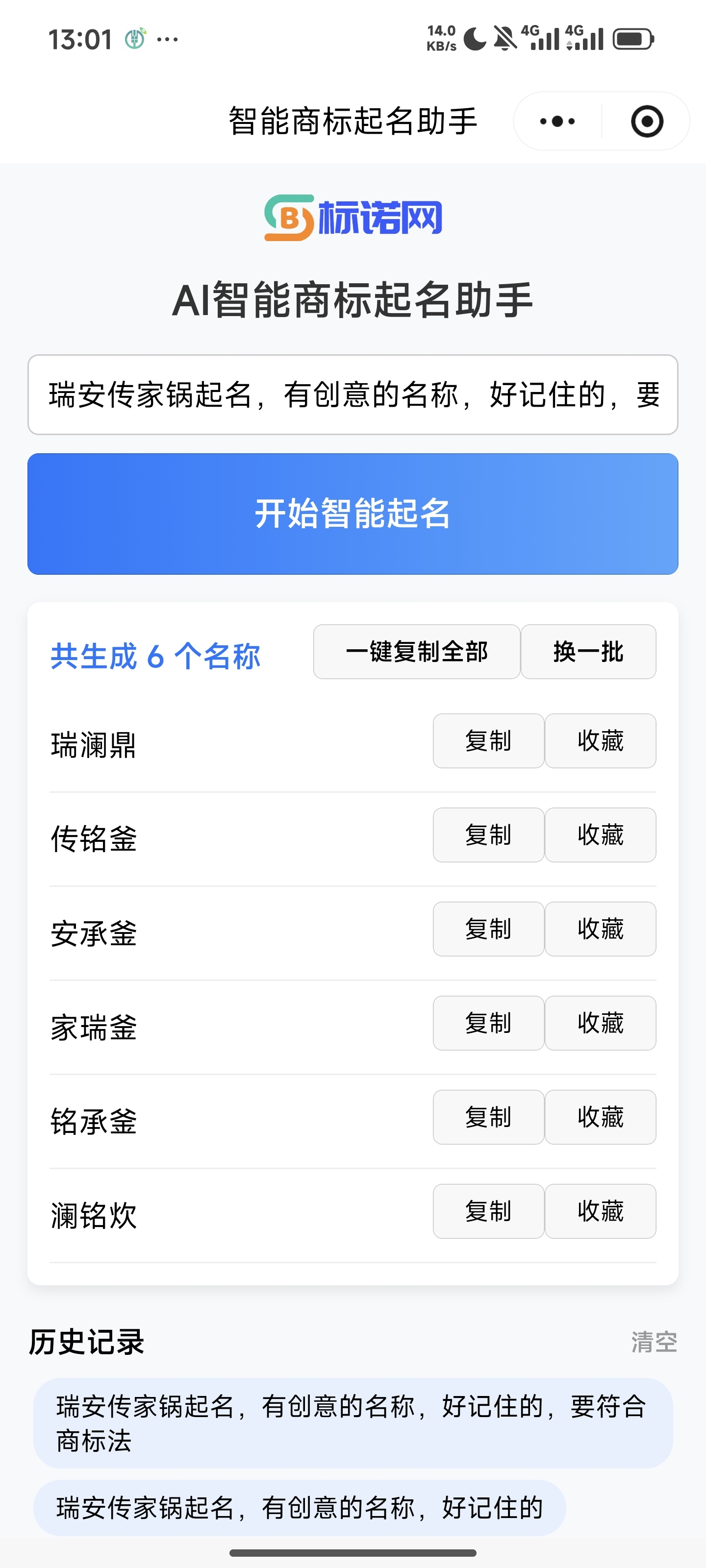This screenshot has width=706, height=1568.
Task: Copy the name 铭承釜
Action: point(488,1117)
